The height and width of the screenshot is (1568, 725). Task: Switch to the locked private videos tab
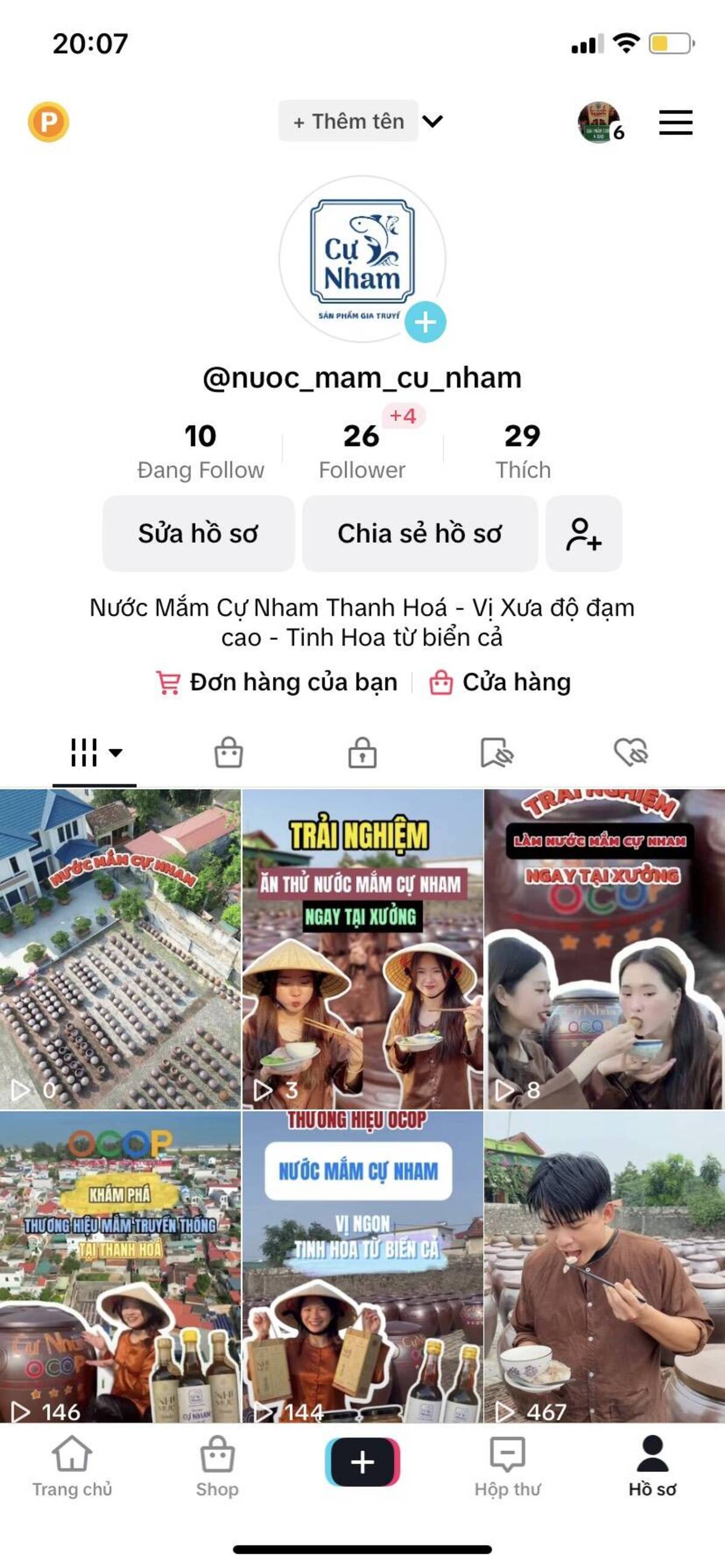[x=362, y=753]
